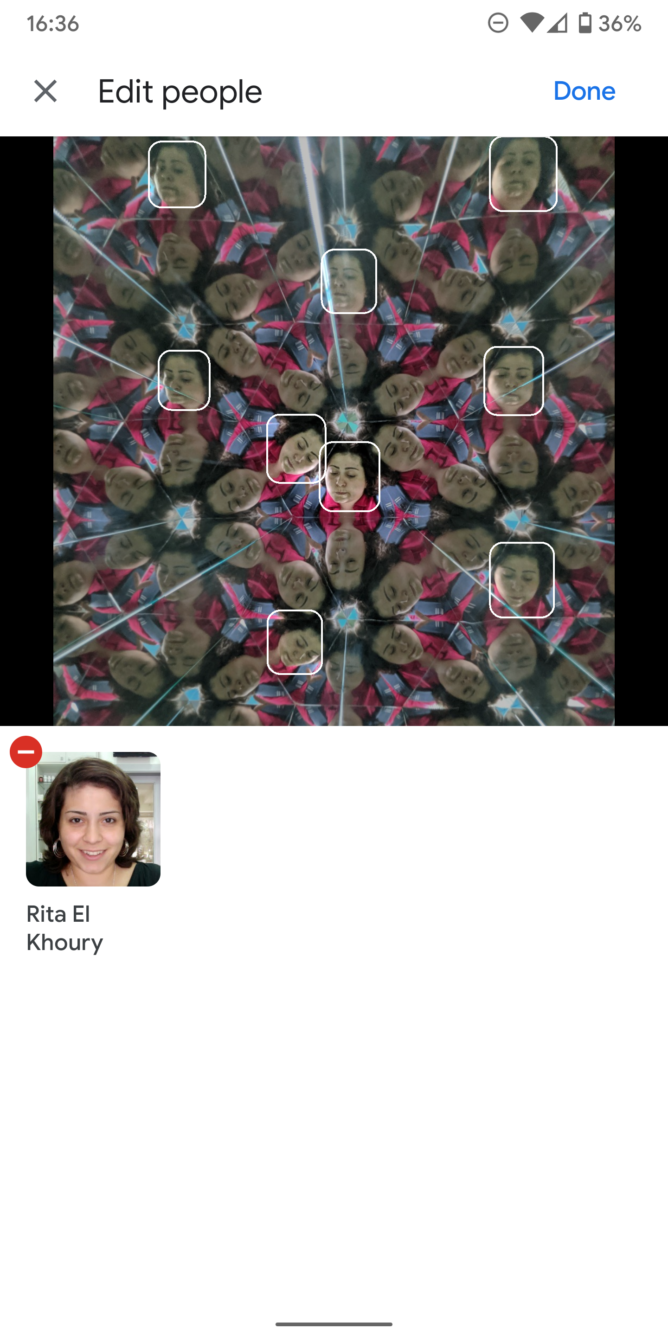Select the face box in photo's top-right corner
668x1336 pixels.
[x=523, y=174]
